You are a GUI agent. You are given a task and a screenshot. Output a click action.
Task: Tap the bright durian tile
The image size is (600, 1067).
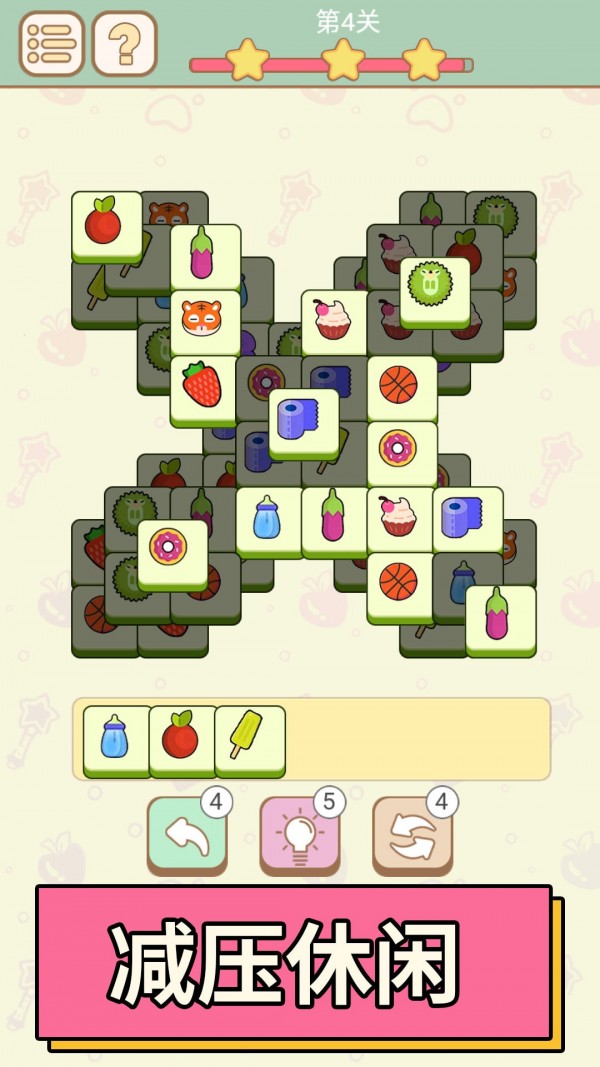pos(435,286)
